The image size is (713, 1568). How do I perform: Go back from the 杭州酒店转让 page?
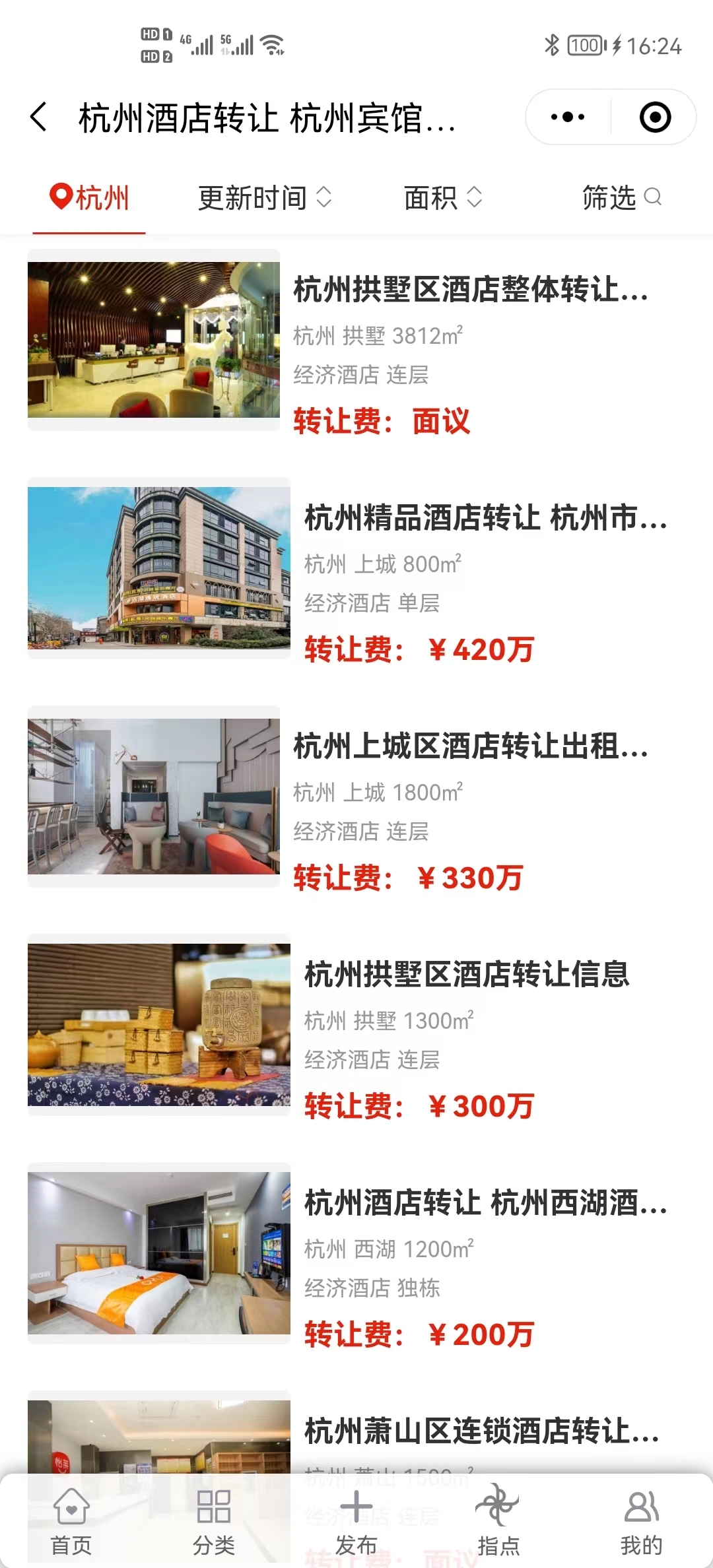[x=40, y=117]
